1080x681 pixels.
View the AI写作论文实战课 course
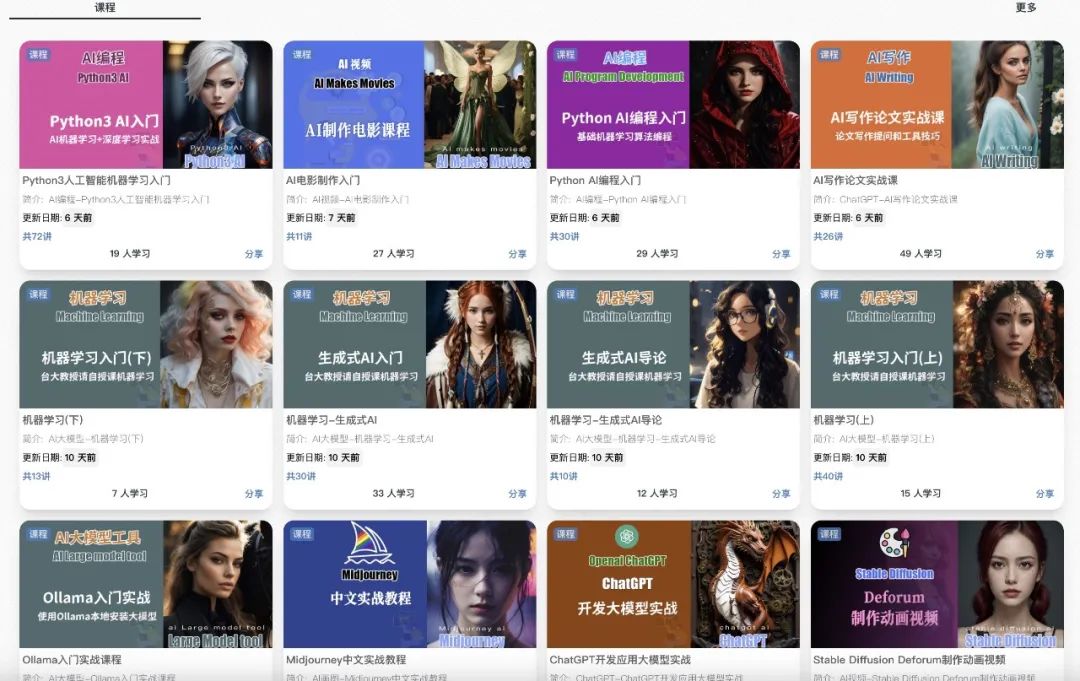(x=936, y=105)
